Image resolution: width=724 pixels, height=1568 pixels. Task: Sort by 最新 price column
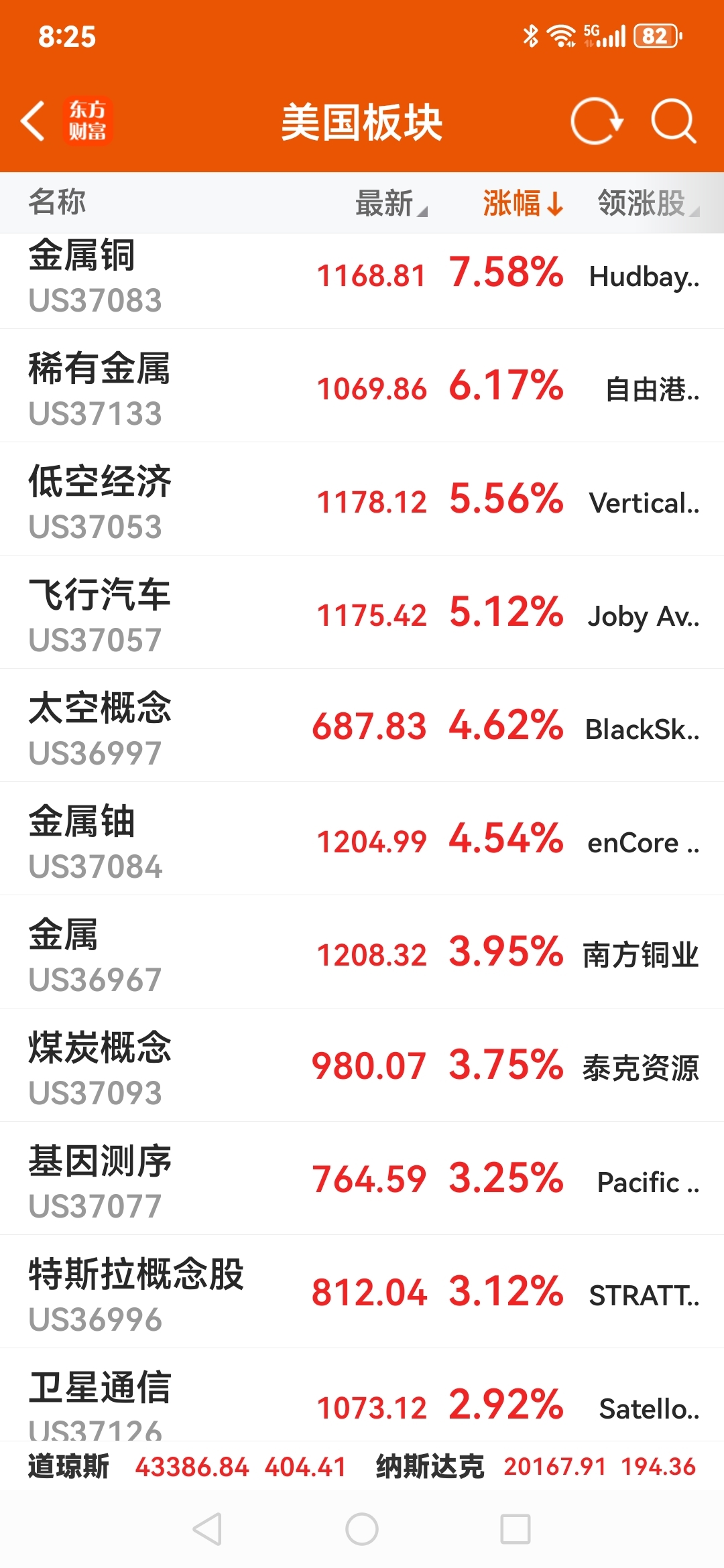point(391,203)
